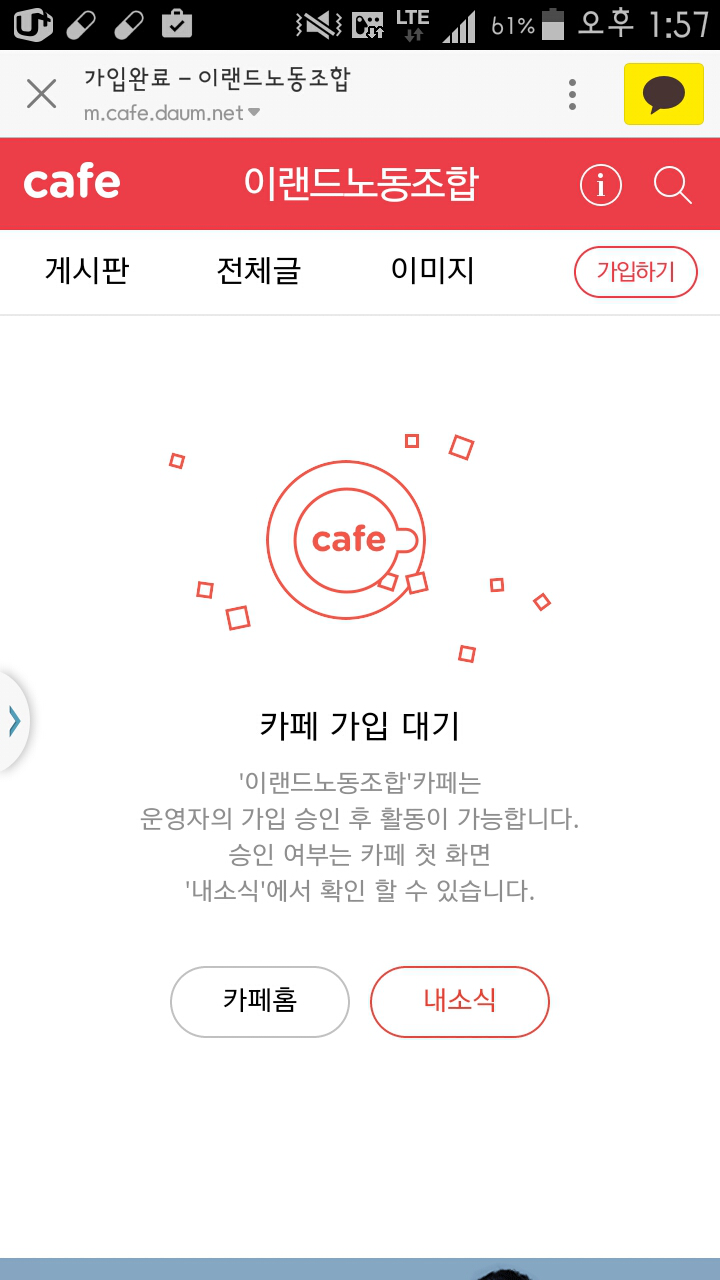This screenshot has width=720, height=1280.
Task: Search within the cafe
Action: pos(672,185)
